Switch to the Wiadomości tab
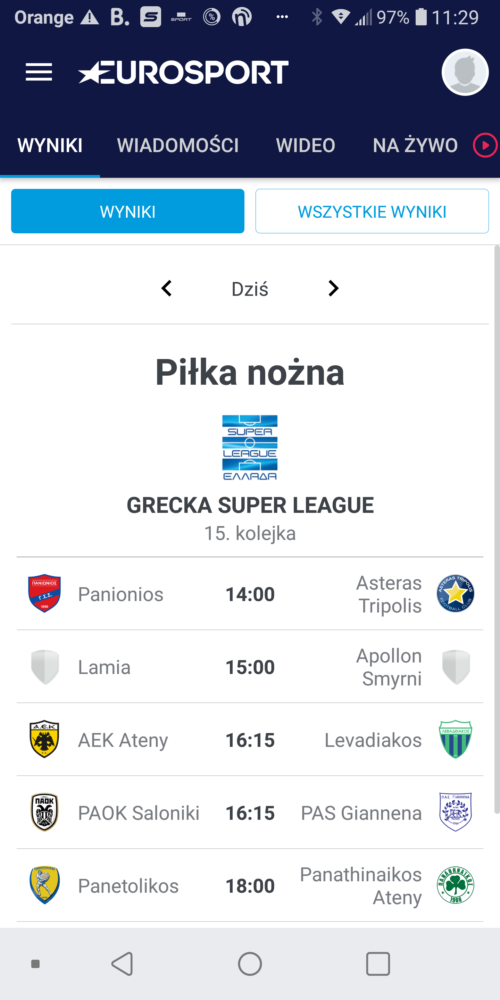Screen dimensions: 500x1000 pyautogui.click(x=178, y=145)
